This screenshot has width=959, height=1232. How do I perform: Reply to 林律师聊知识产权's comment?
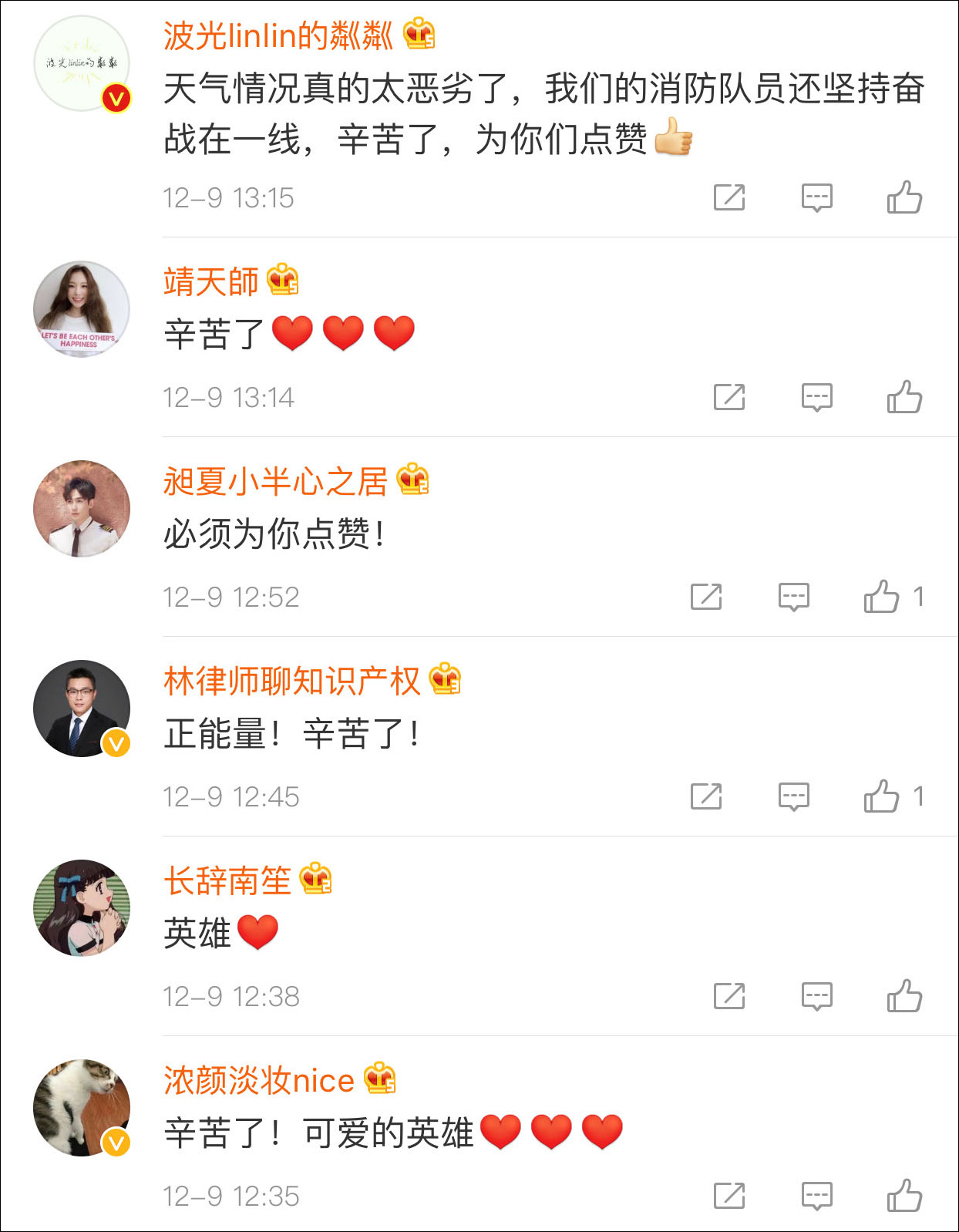[x=793, y=796]
